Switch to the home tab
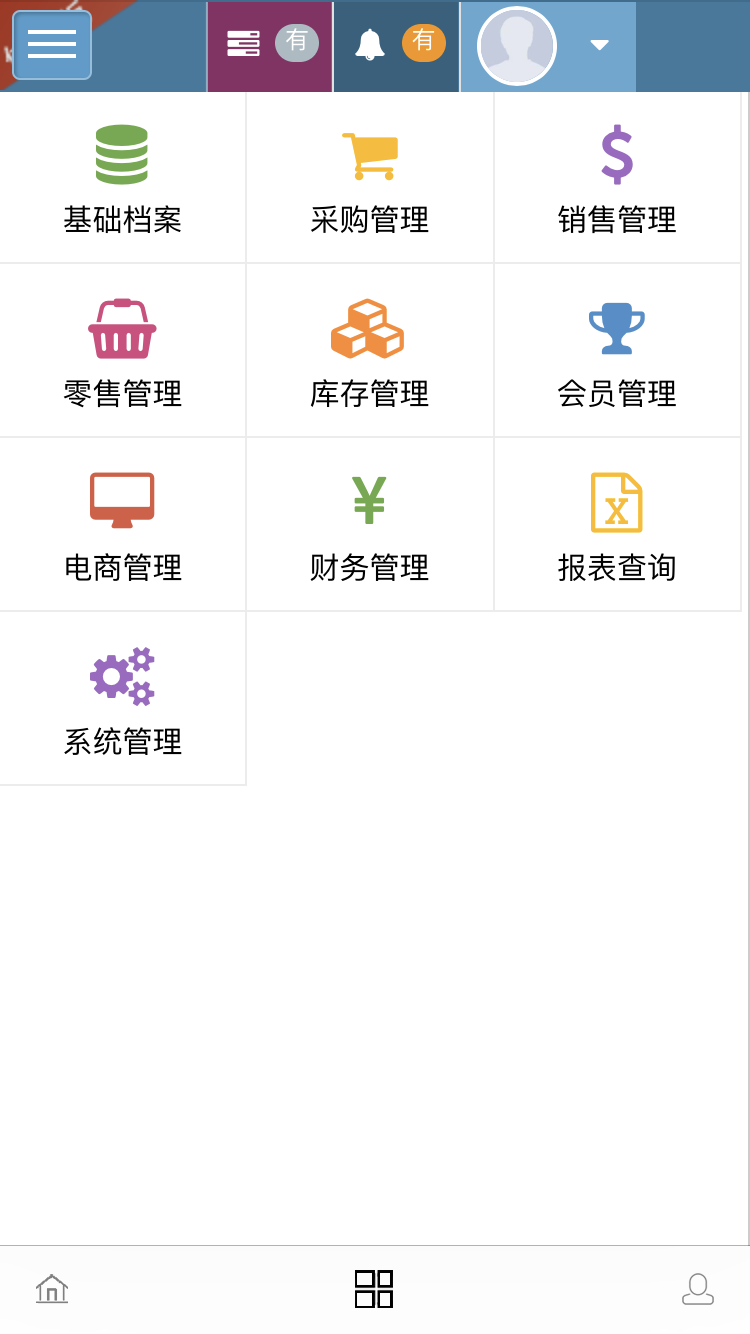Viewport: 750px width, 1334px height. 52,1289
